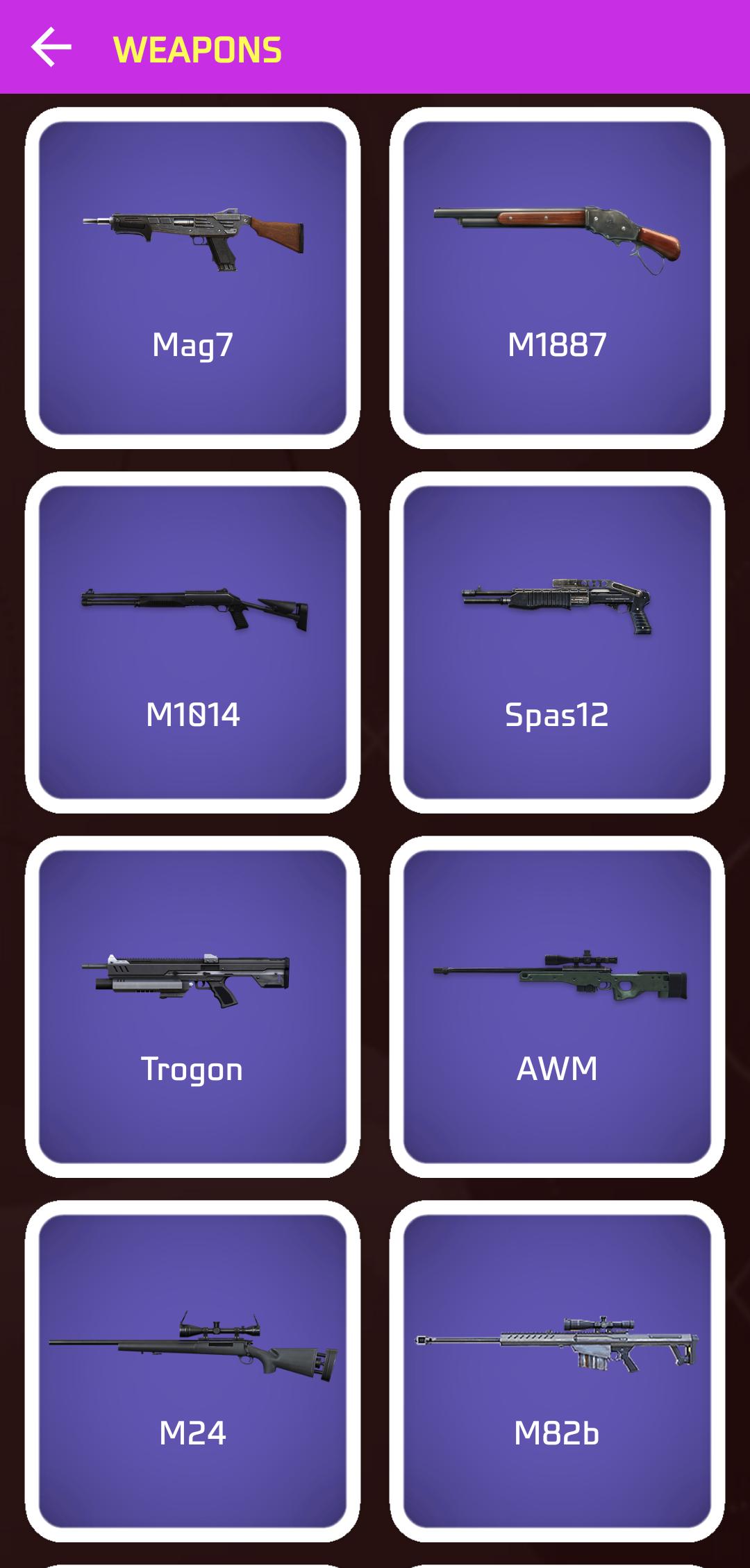This screenshot has height=1568, width=750.
Task: Select the M1887 shotgun card
Action: 557,278
